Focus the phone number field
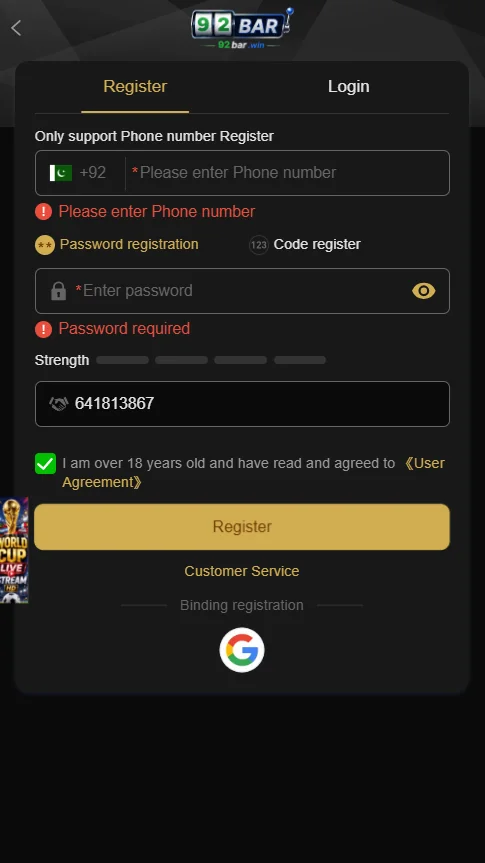 288,173
